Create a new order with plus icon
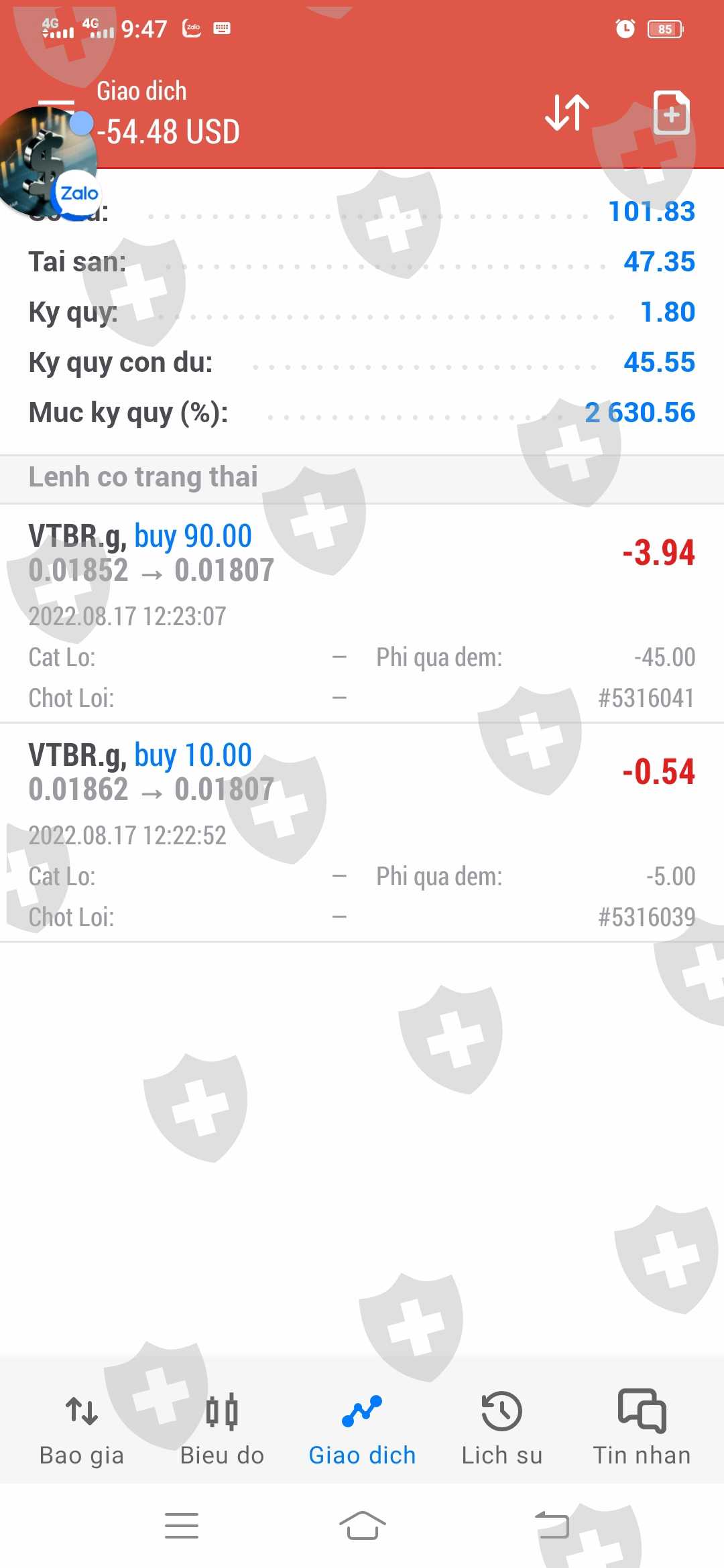This screenshot has height=1568, width=724. point(671,113)
